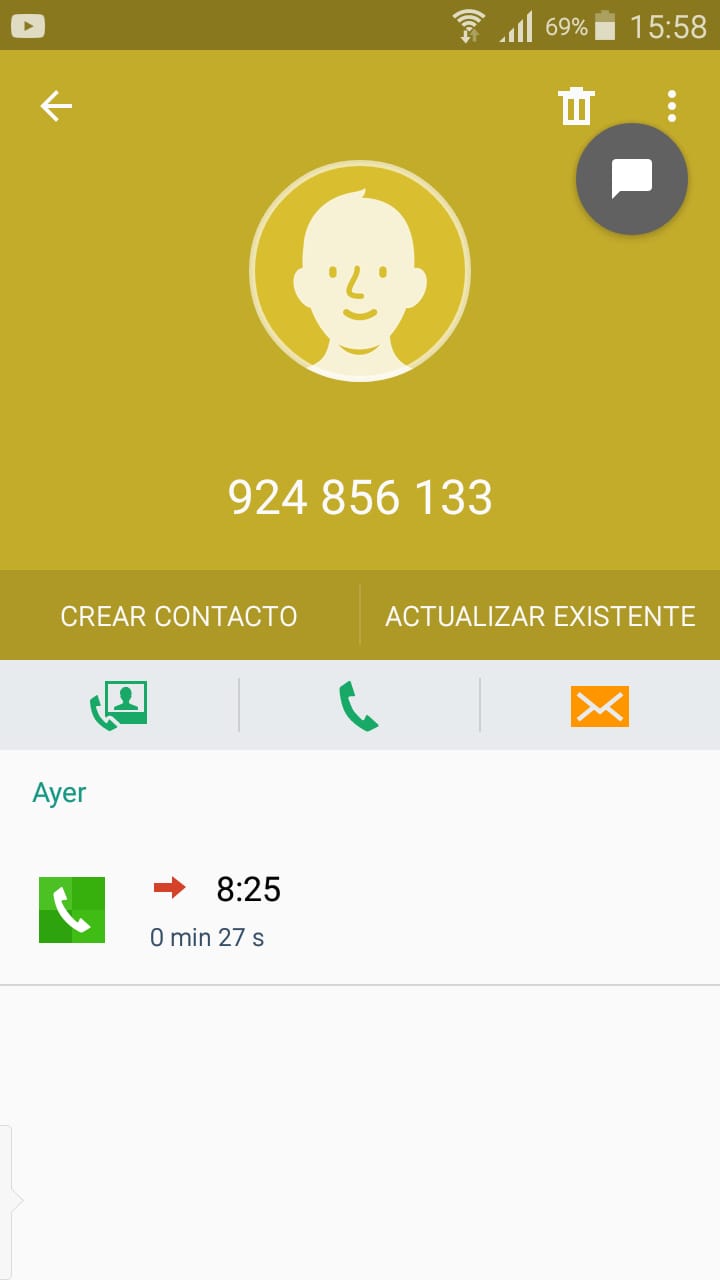This screenshot has width=720, height=1280.
Task: Open the 8:25 outgoing call entry
Action: coord(360,911)
